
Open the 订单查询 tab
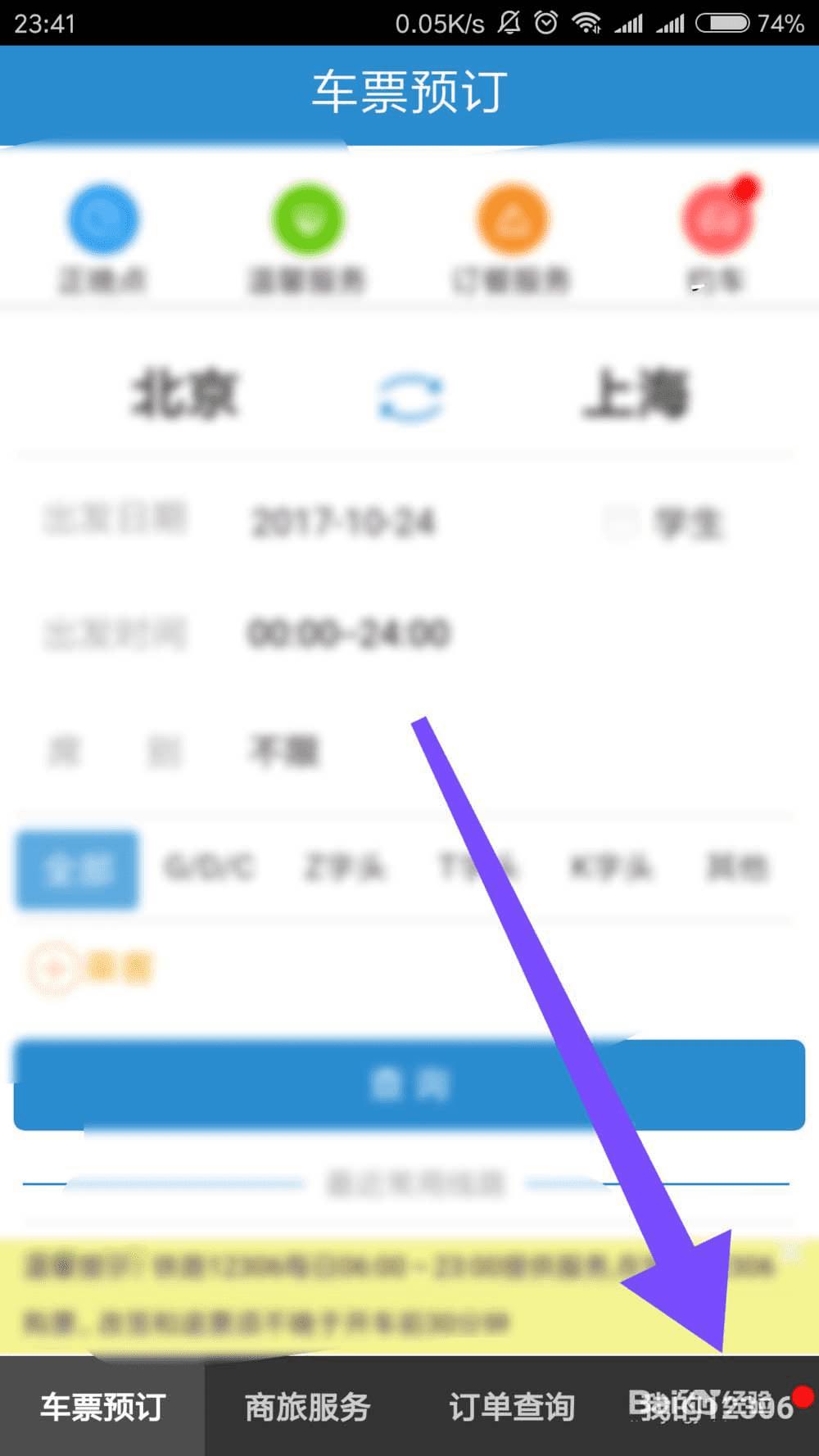point(511,1407)
